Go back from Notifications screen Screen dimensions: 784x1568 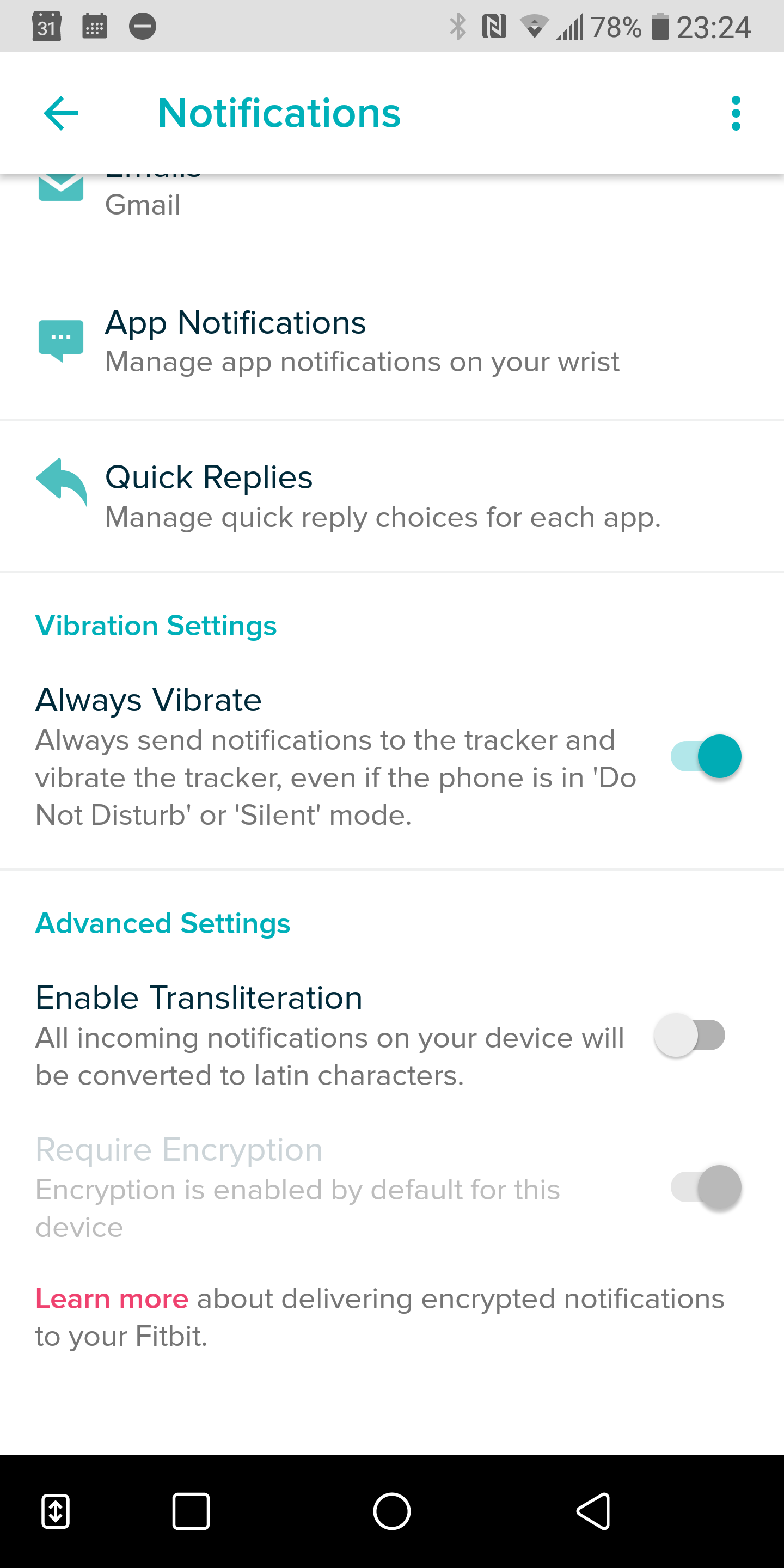[x=62, y=113]
